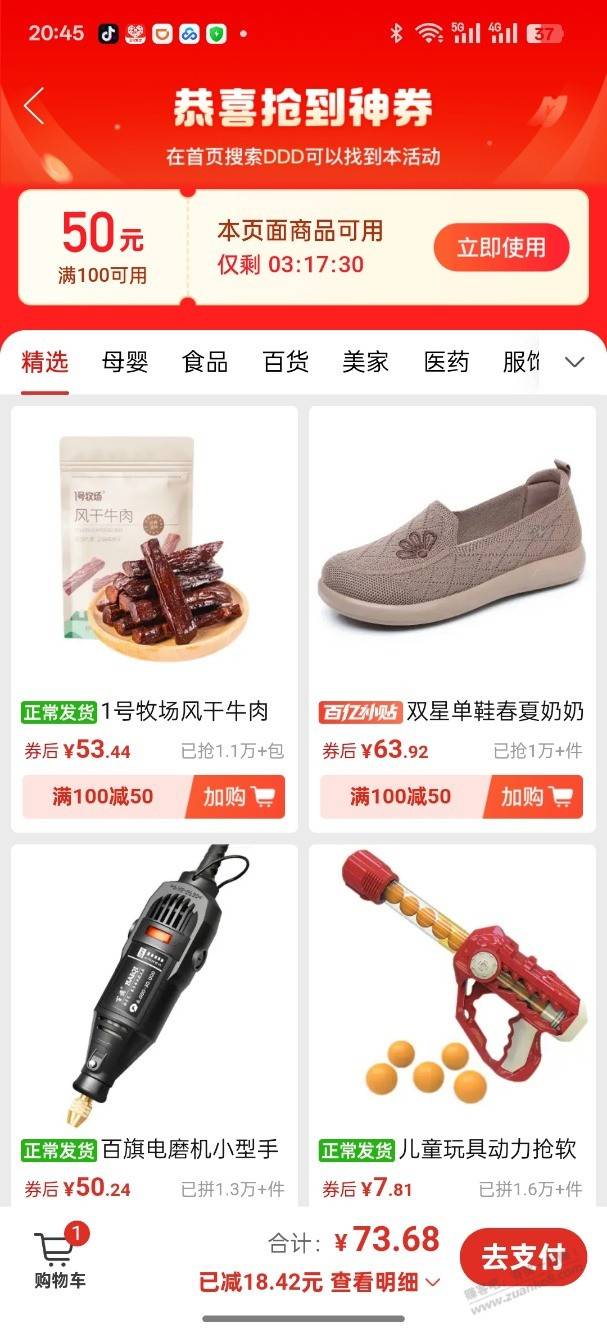Go back using the top-left arrow
Screen dimensions: 607x1334
click(35, 106)
